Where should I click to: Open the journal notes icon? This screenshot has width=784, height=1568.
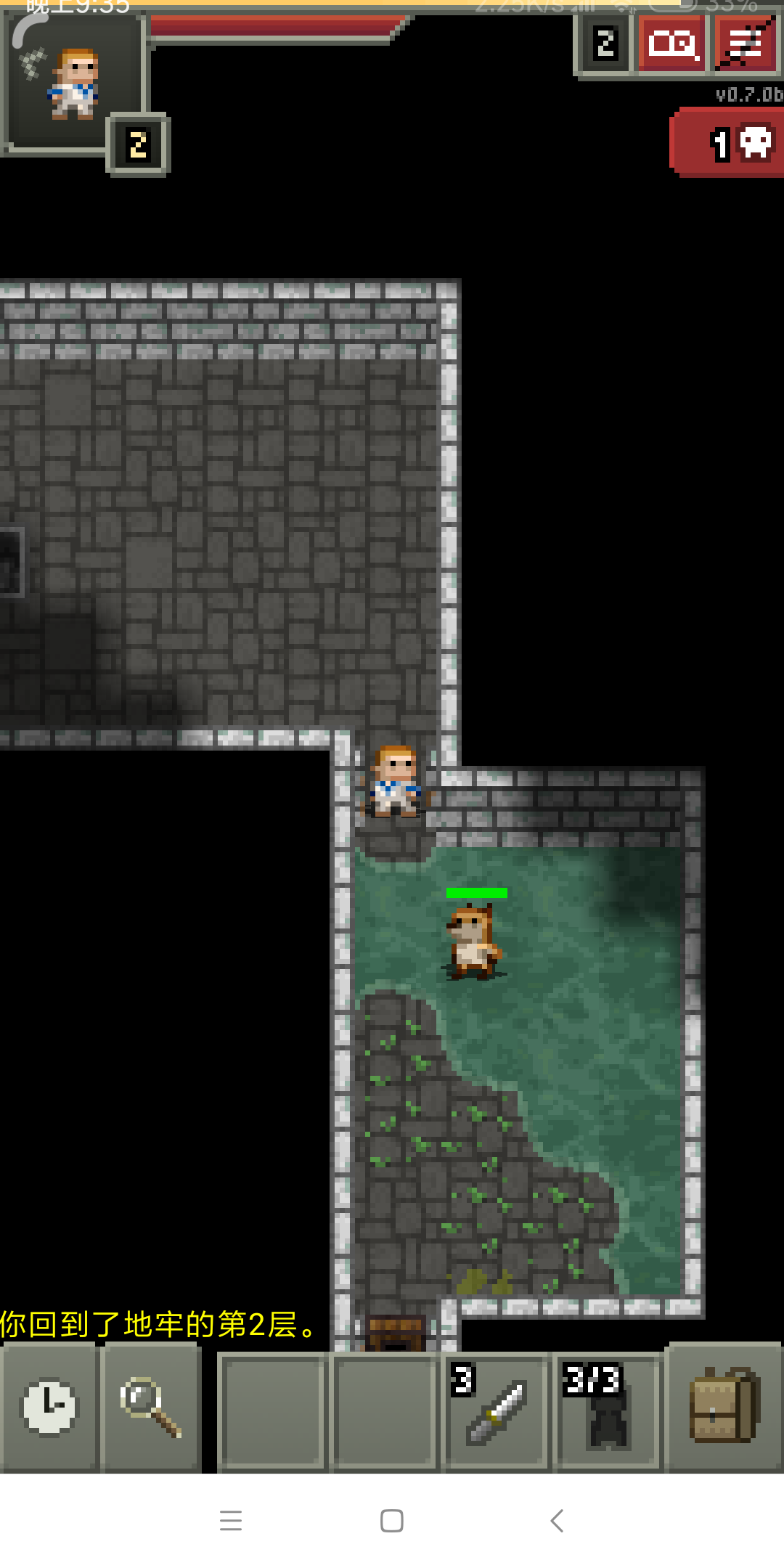pyautogui.click(x=672, y=41)
